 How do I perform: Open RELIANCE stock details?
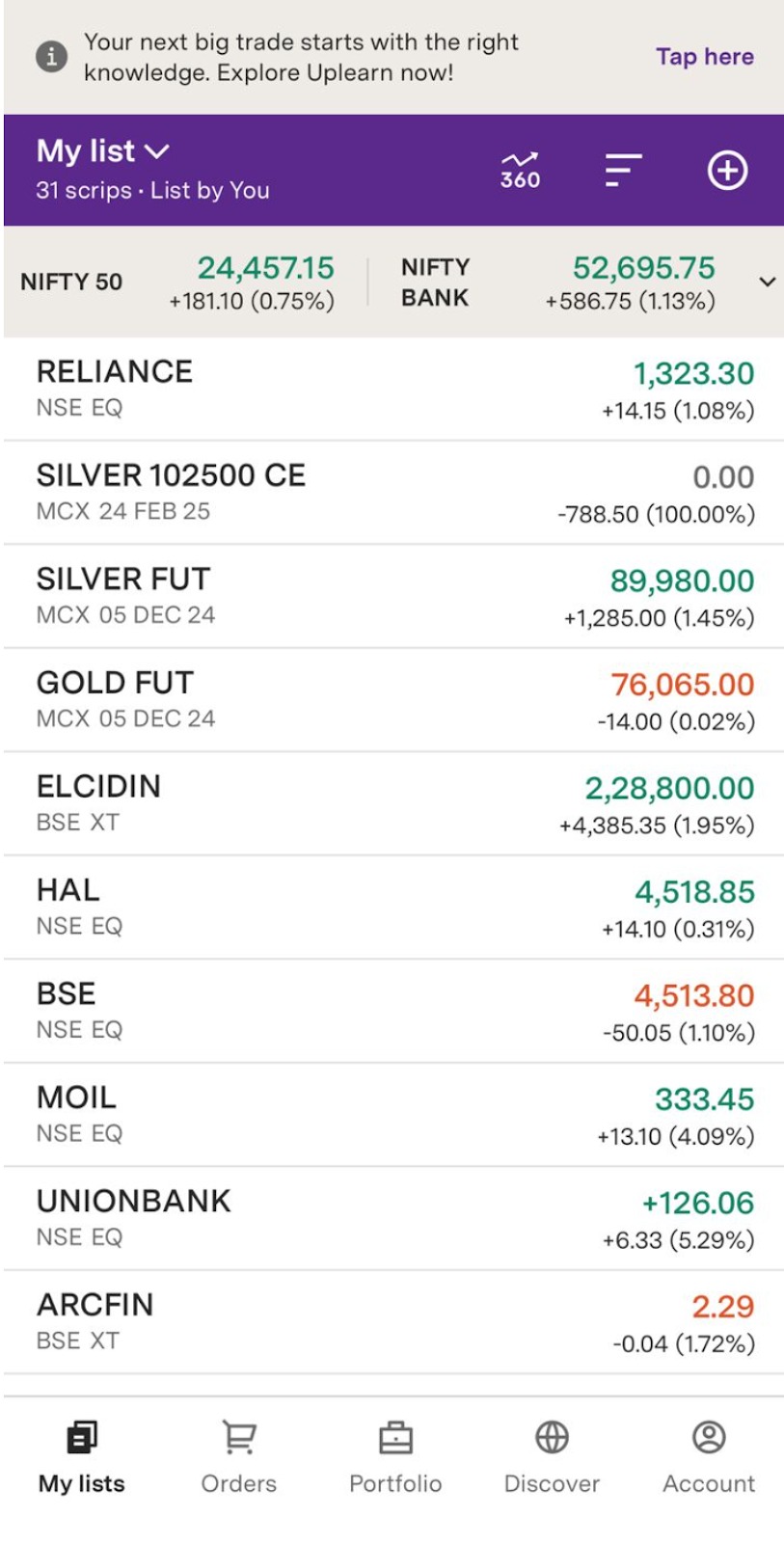pyautogui.click(x=393, y=390)
